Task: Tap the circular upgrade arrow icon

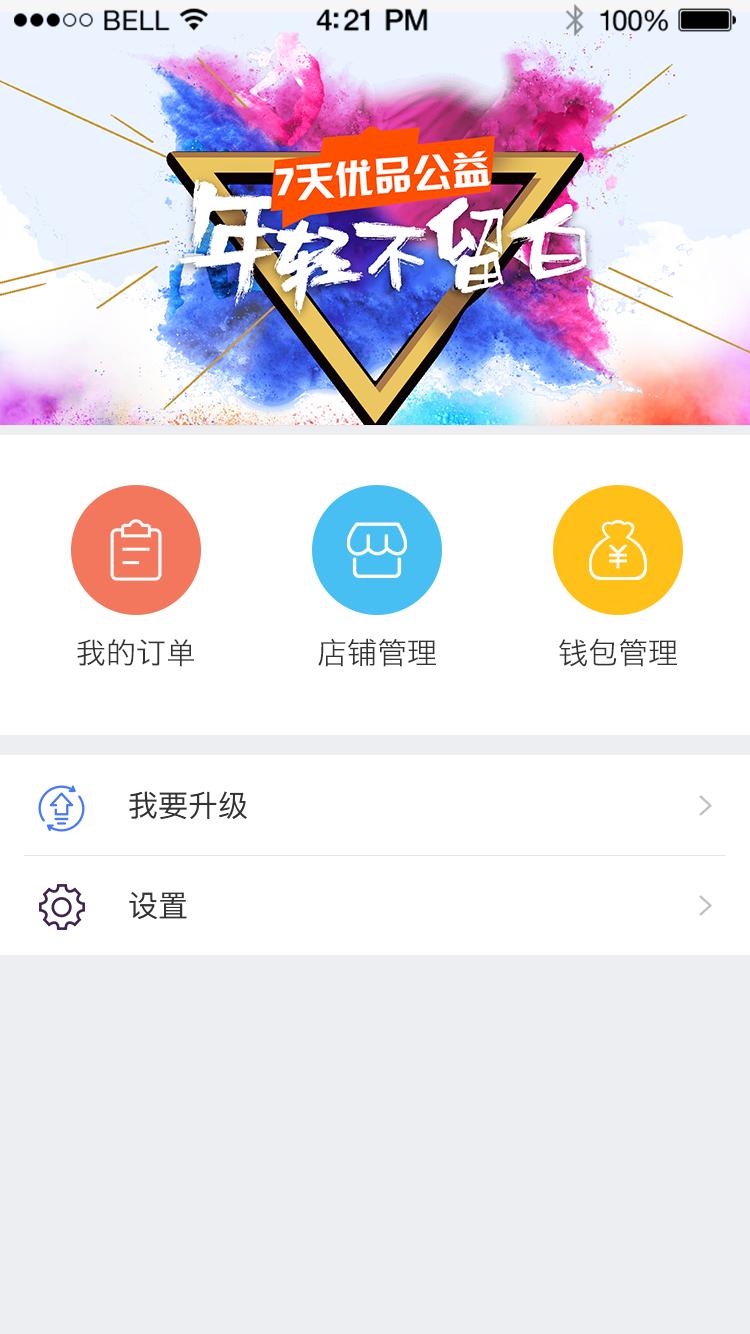Action: [x=61, y=806]
